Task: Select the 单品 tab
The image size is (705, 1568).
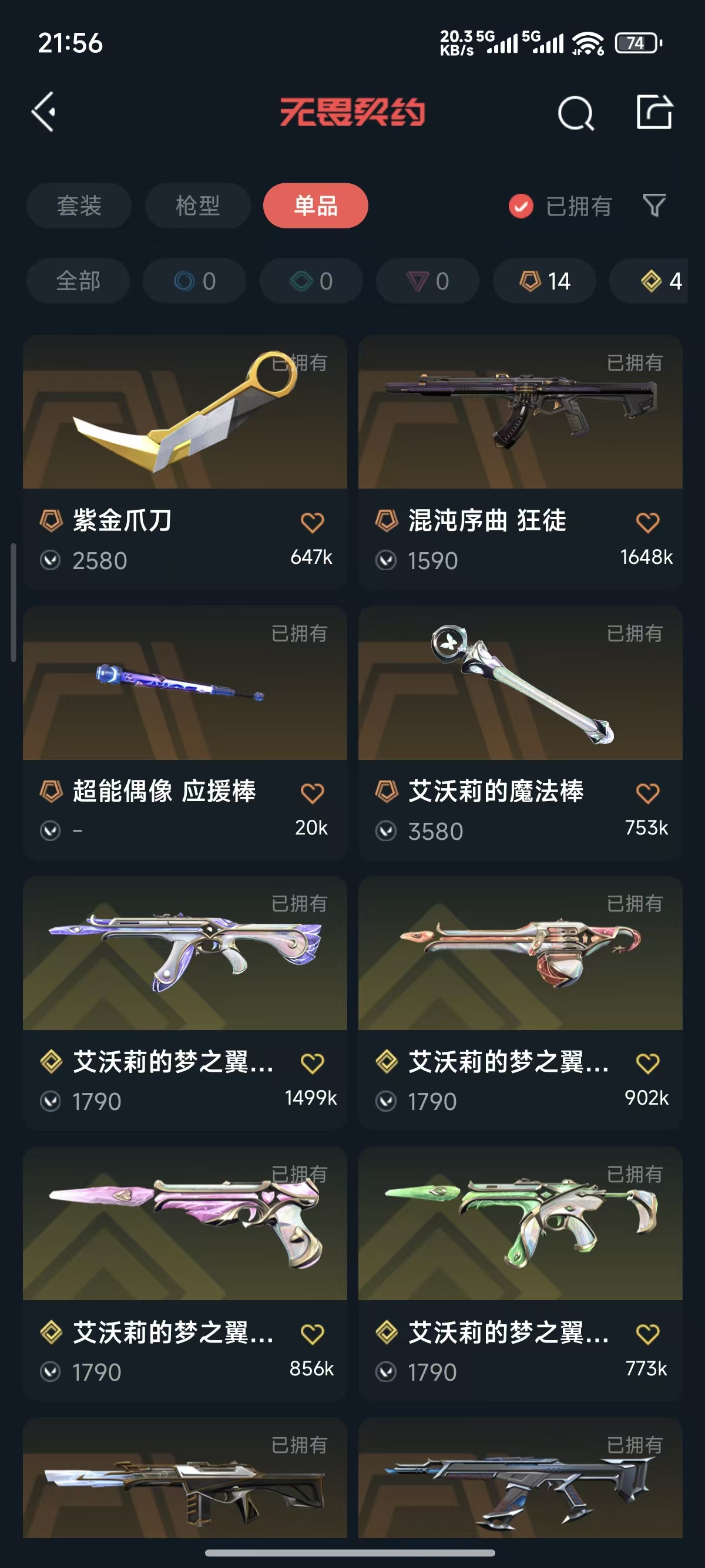Action: pyautogui.click(x=315, y=206)
